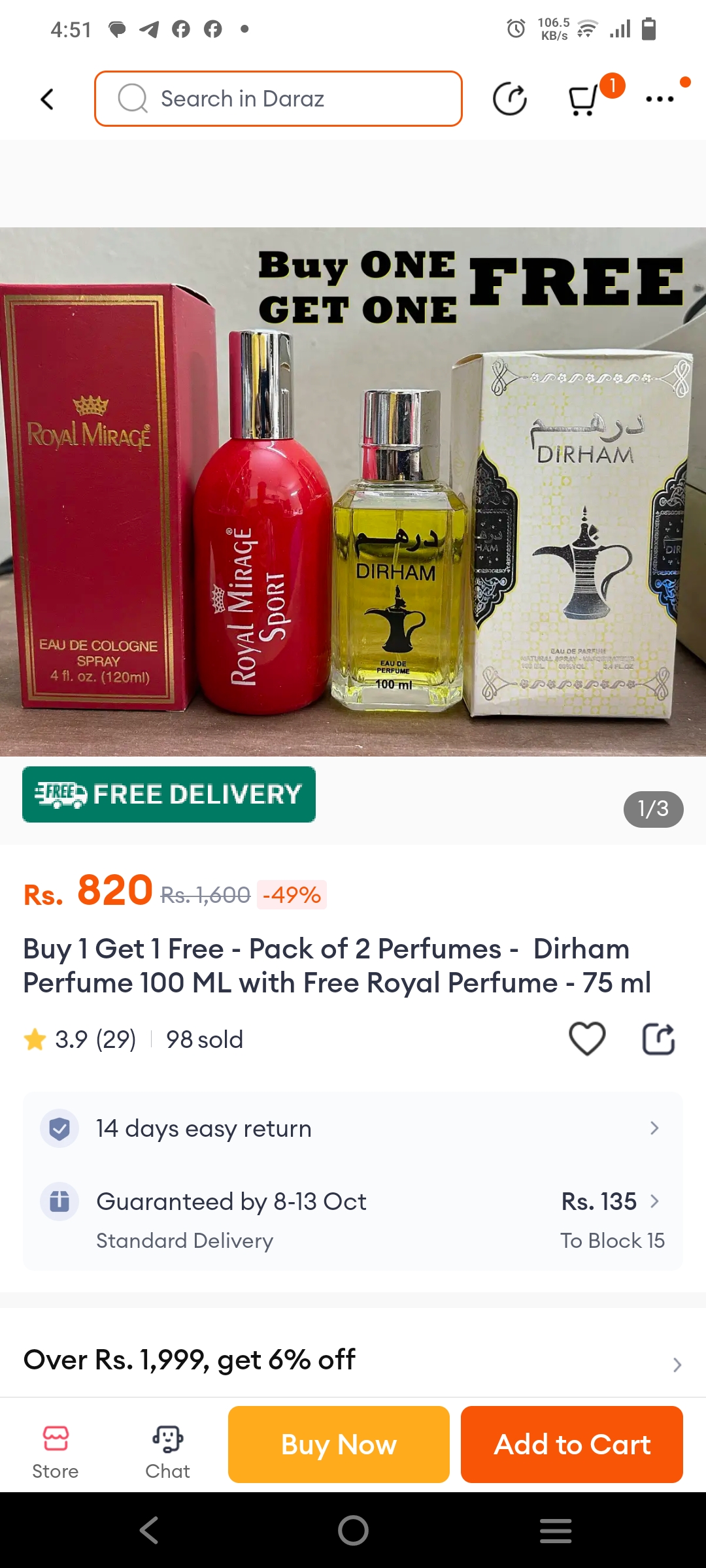Expand the Over Rs. 1,999 discount offer
The image size is (706, 1568).
pyautogui.click(x=353, y=1362)
